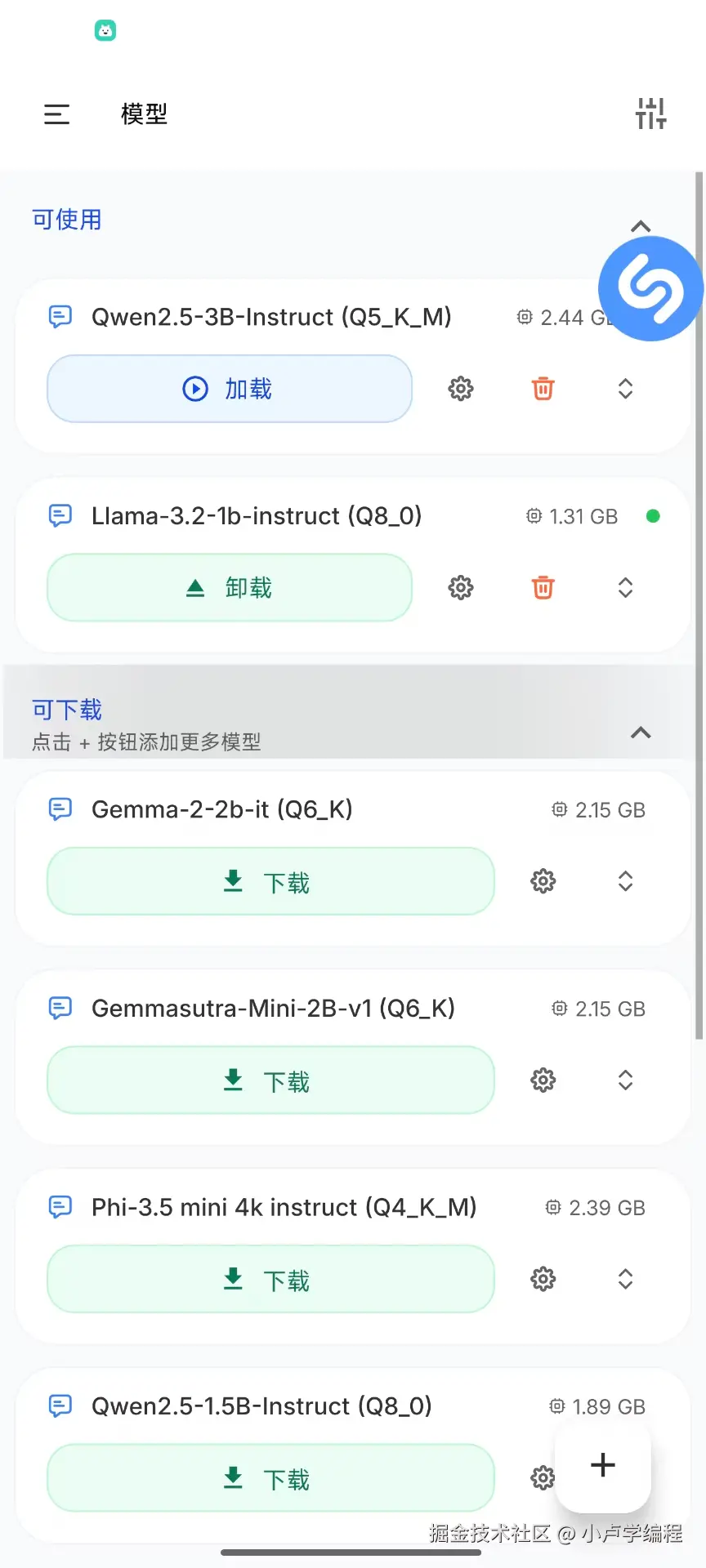Expand details of Llama-3.2-1b-instruct card
The height and width of the screenshot is (1568, 706).
[x=625, y=588]
